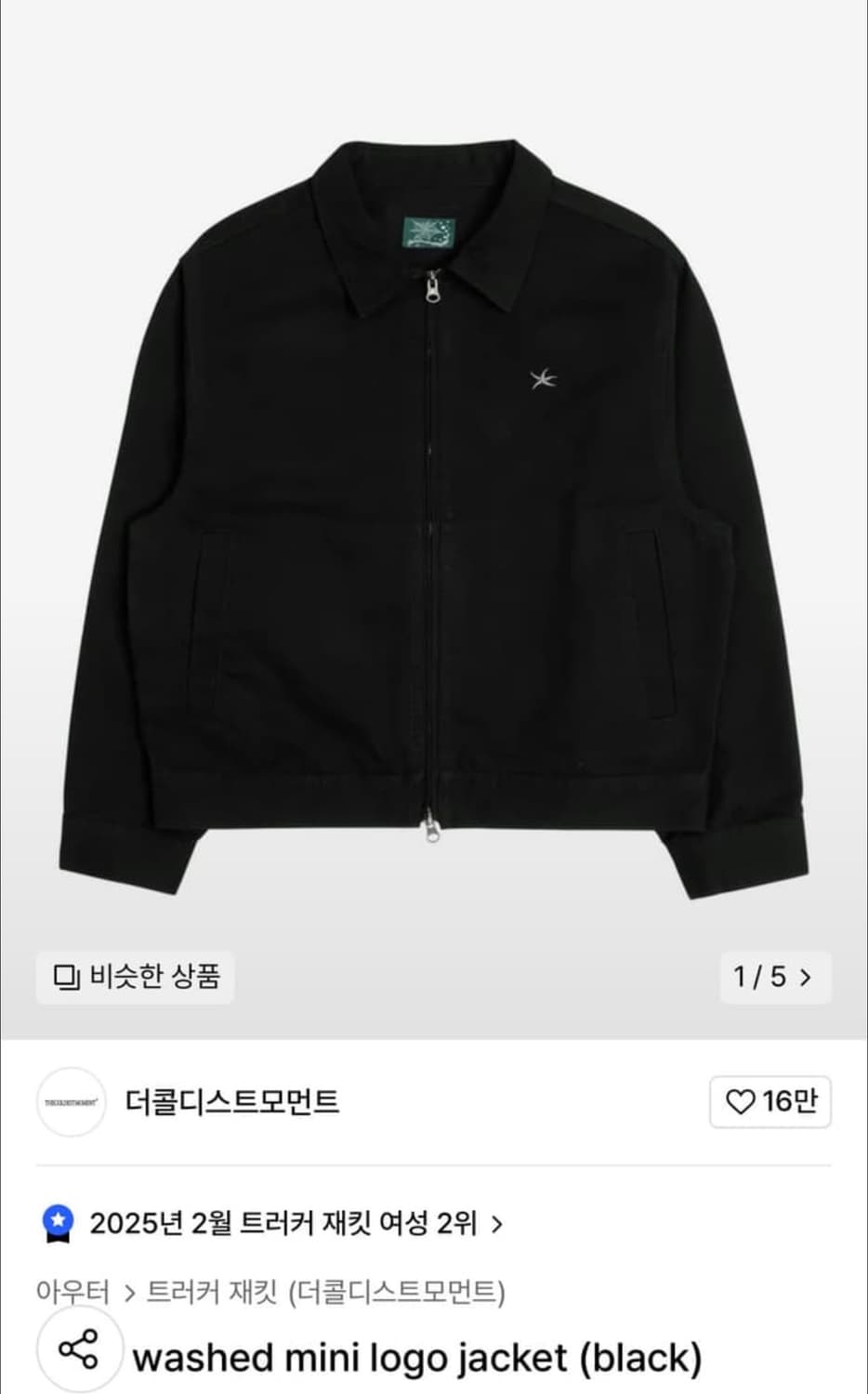The width and height of the screenshot is (868, 1394).
Task: Open the 더콜디스트모먼트 brand page
Action: (234, 1101)
